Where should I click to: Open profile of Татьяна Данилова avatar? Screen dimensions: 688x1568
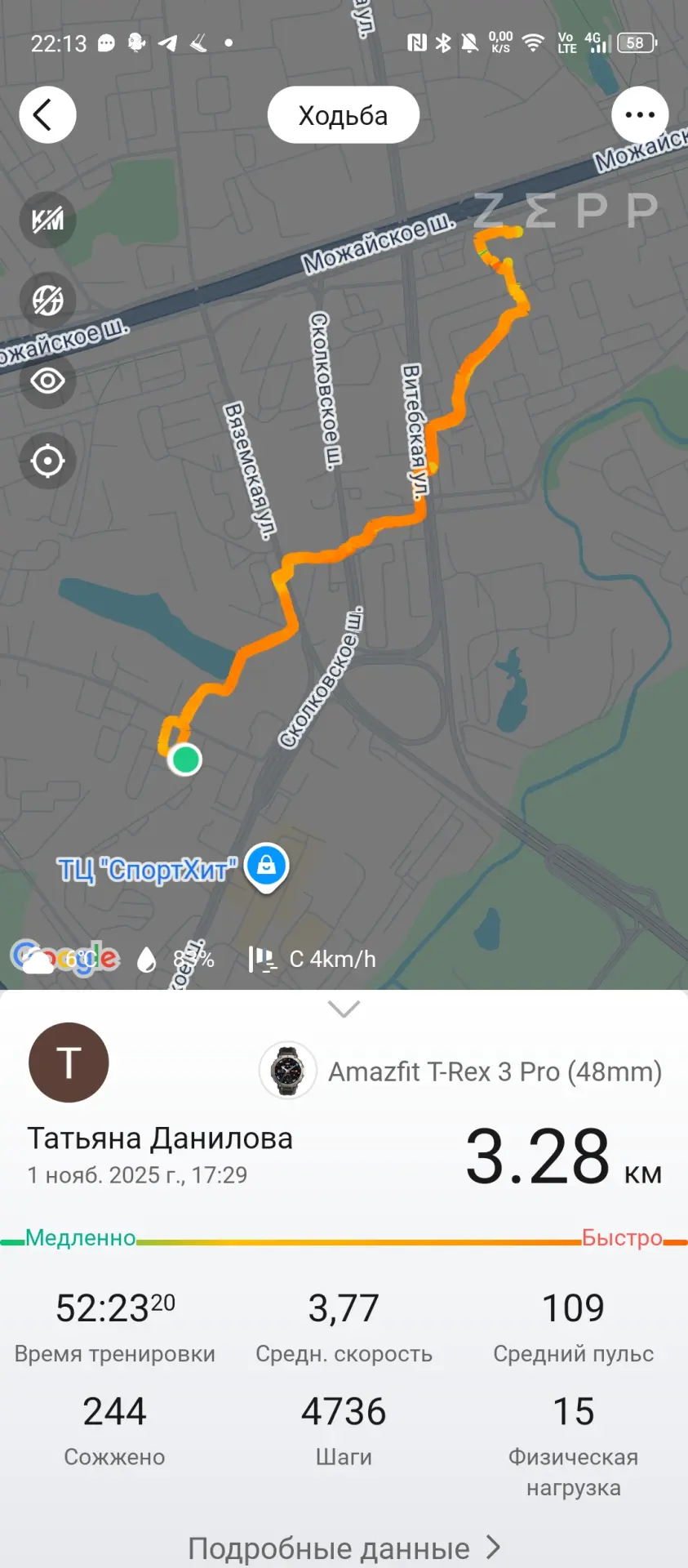pyautogui.click(x=68, y=1061)
